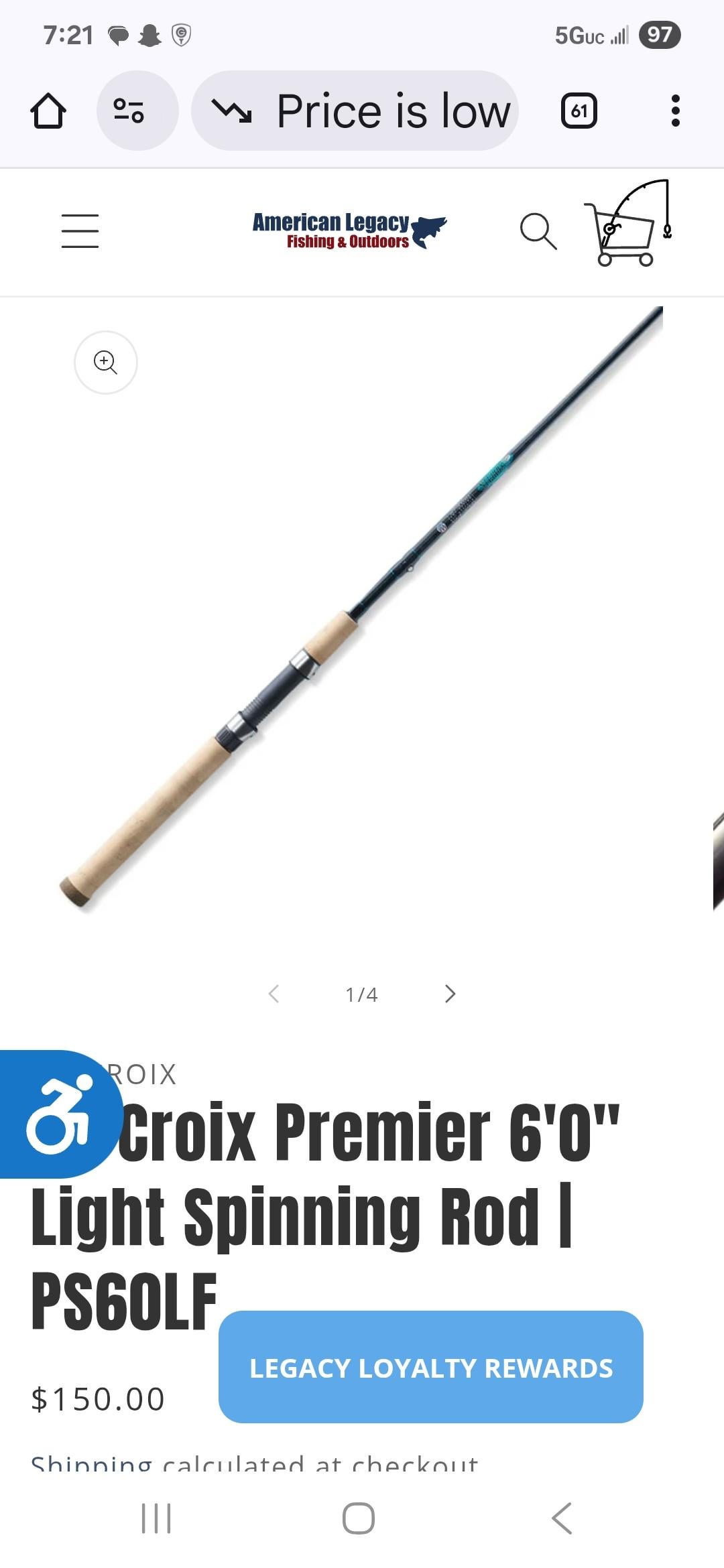Open the hamburger navigation menu
This screenshot has width=724, height=1568.
(x=80, y=231)
